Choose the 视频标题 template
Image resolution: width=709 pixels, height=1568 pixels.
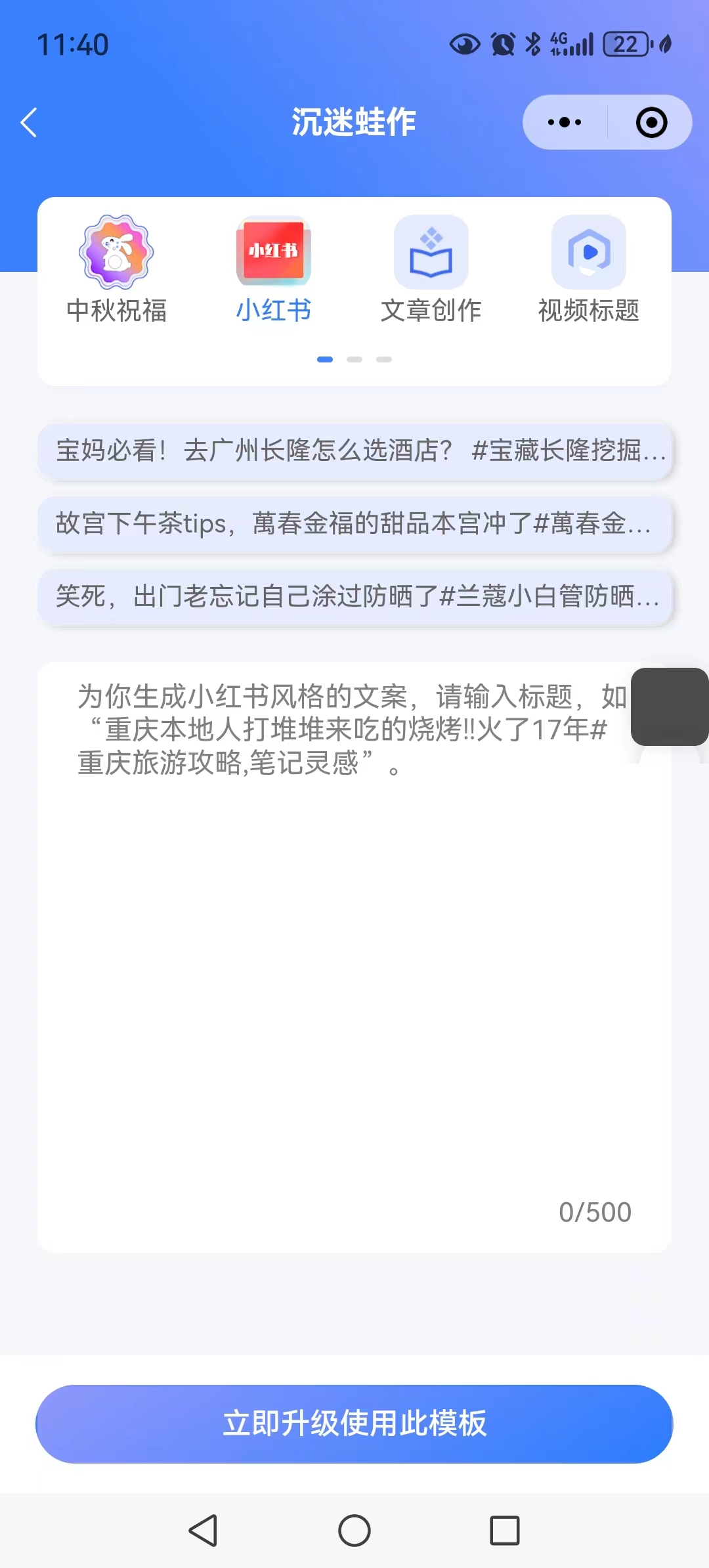[589, 270]
